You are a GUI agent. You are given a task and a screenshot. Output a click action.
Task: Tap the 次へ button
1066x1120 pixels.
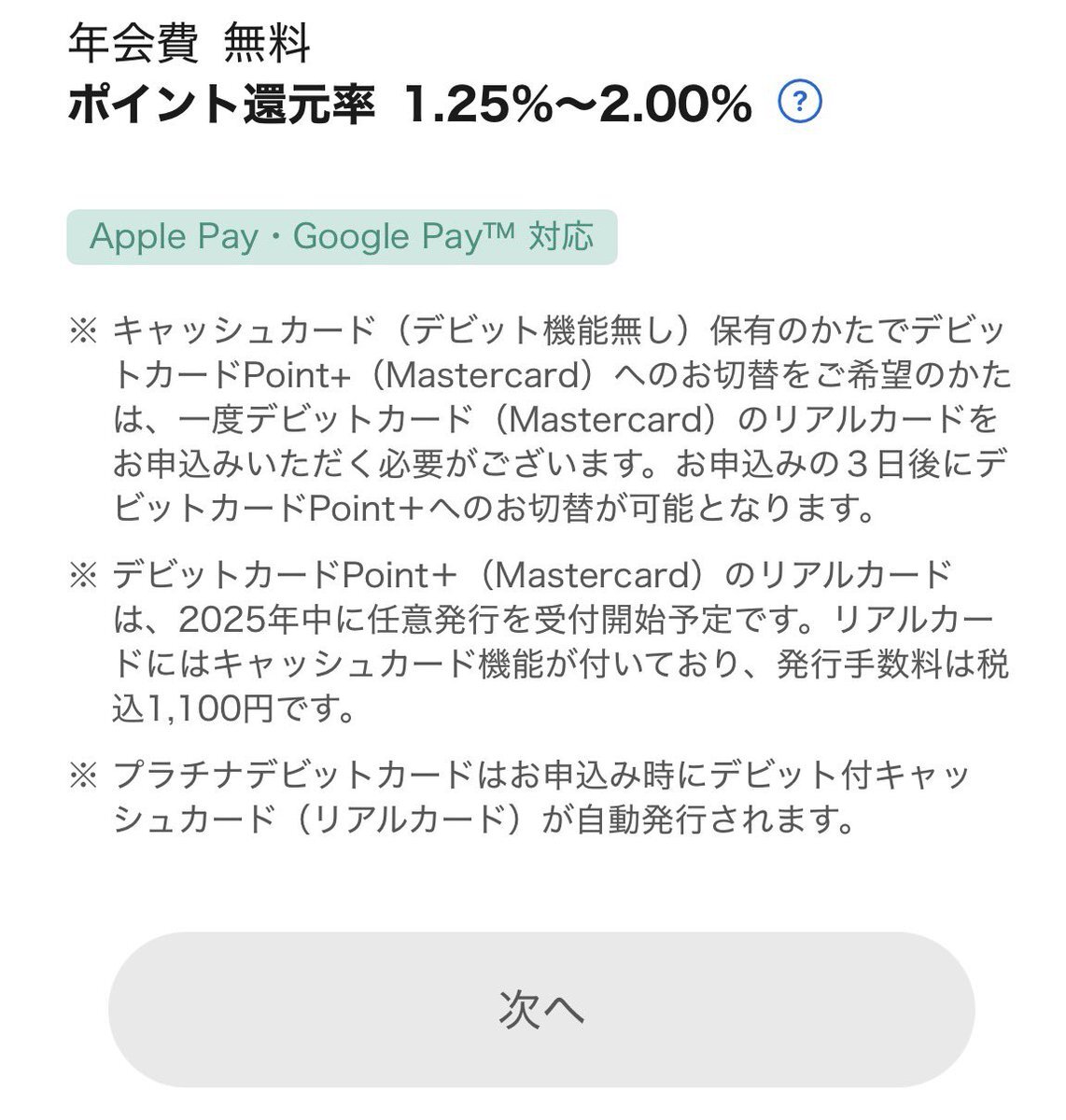pyautogui.click(x=541, y=1009)
